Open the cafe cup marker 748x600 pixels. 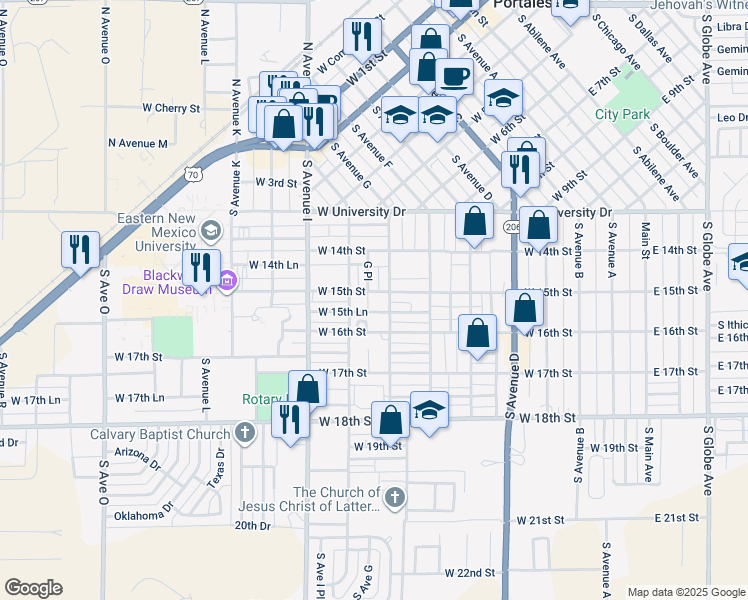454,74
